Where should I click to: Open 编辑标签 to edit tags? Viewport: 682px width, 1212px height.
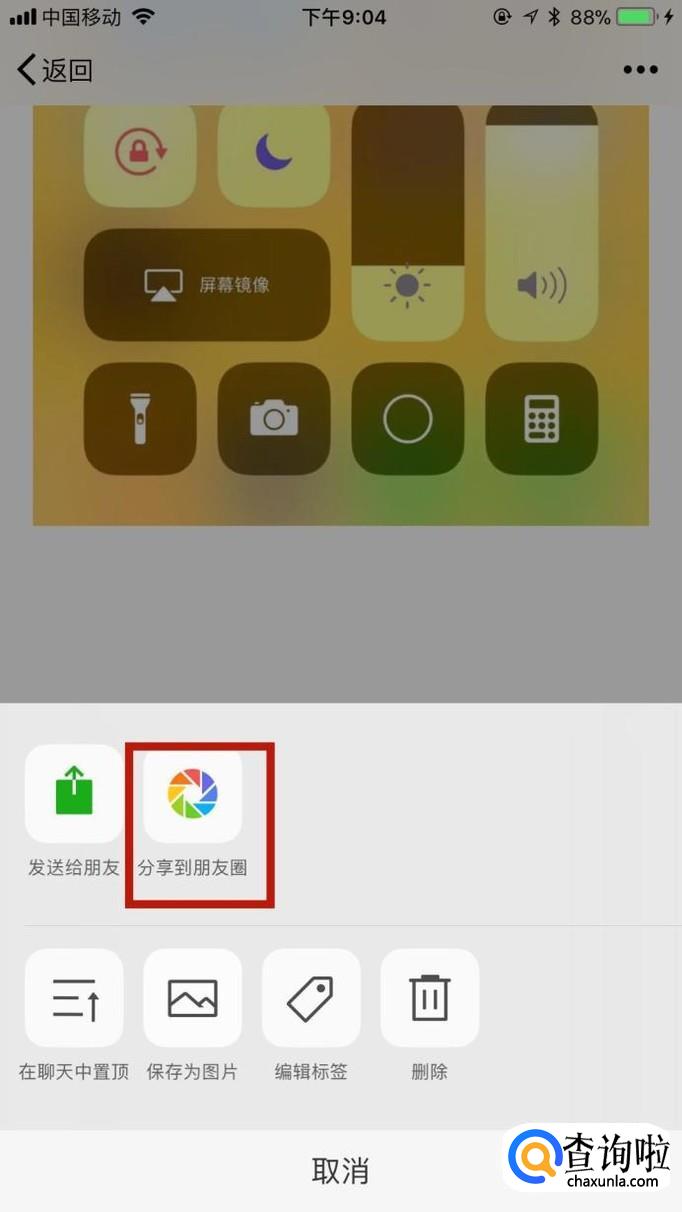coord(311,998)
